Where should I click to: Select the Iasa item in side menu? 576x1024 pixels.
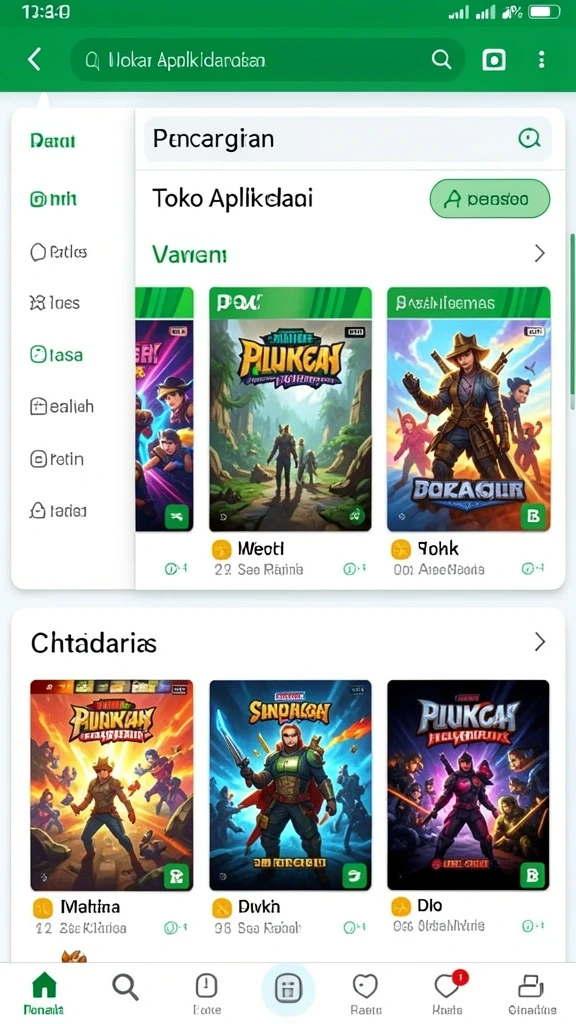57,355
